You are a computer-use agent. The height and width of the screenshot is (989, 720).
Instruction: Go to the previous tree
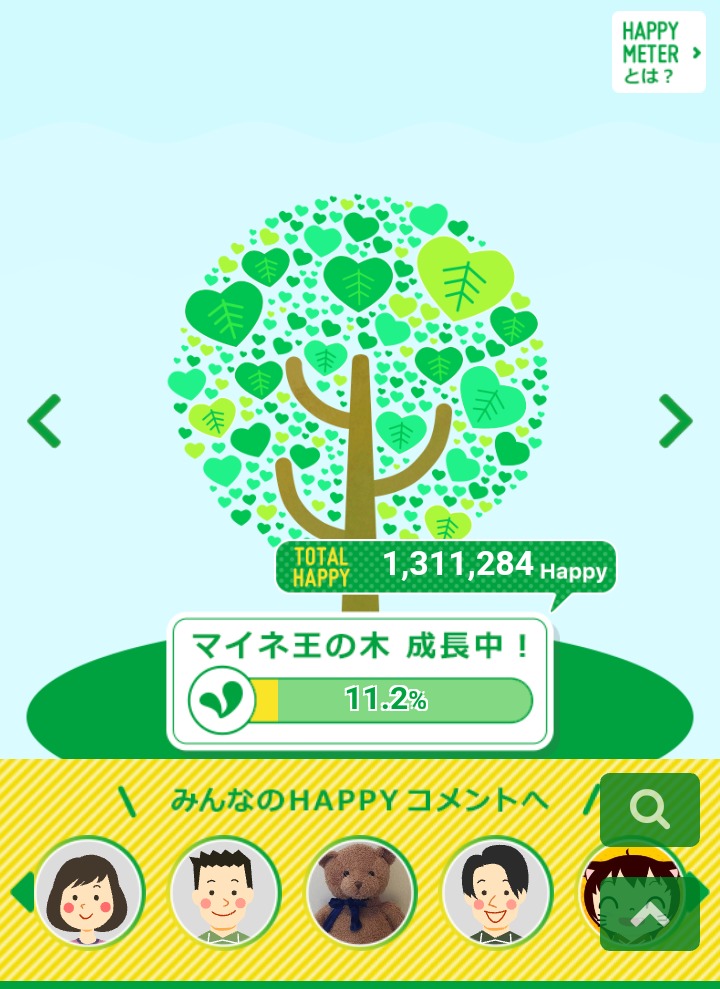click(44, 421)
